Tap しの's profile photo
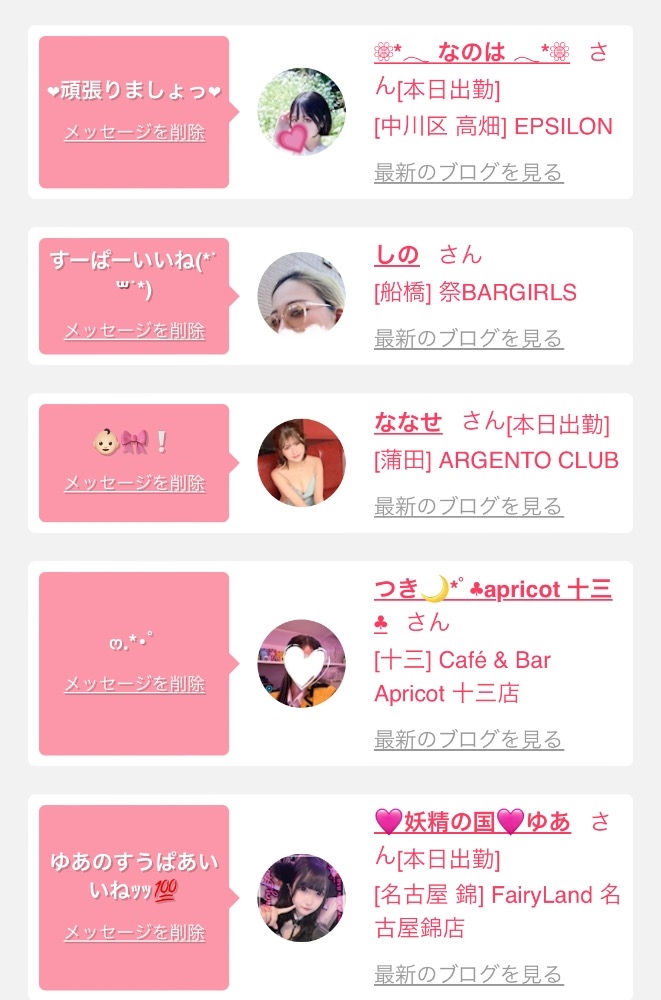661x1000 pixels. coord(301,295)
